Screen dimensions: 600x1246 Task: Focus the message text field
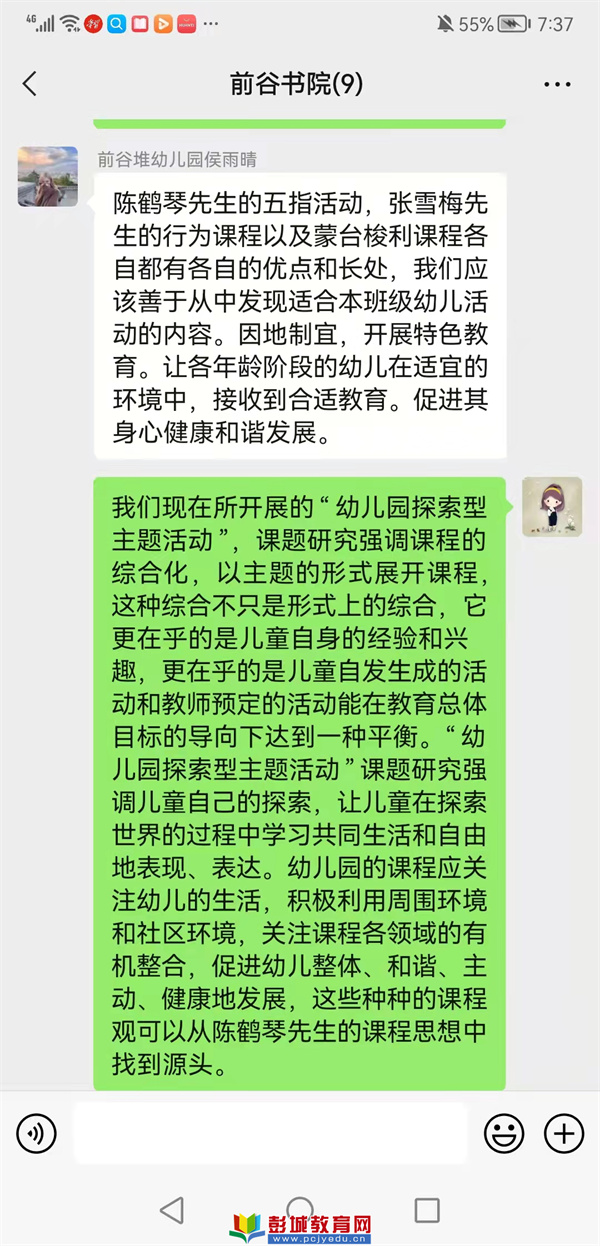[270, 1133]
